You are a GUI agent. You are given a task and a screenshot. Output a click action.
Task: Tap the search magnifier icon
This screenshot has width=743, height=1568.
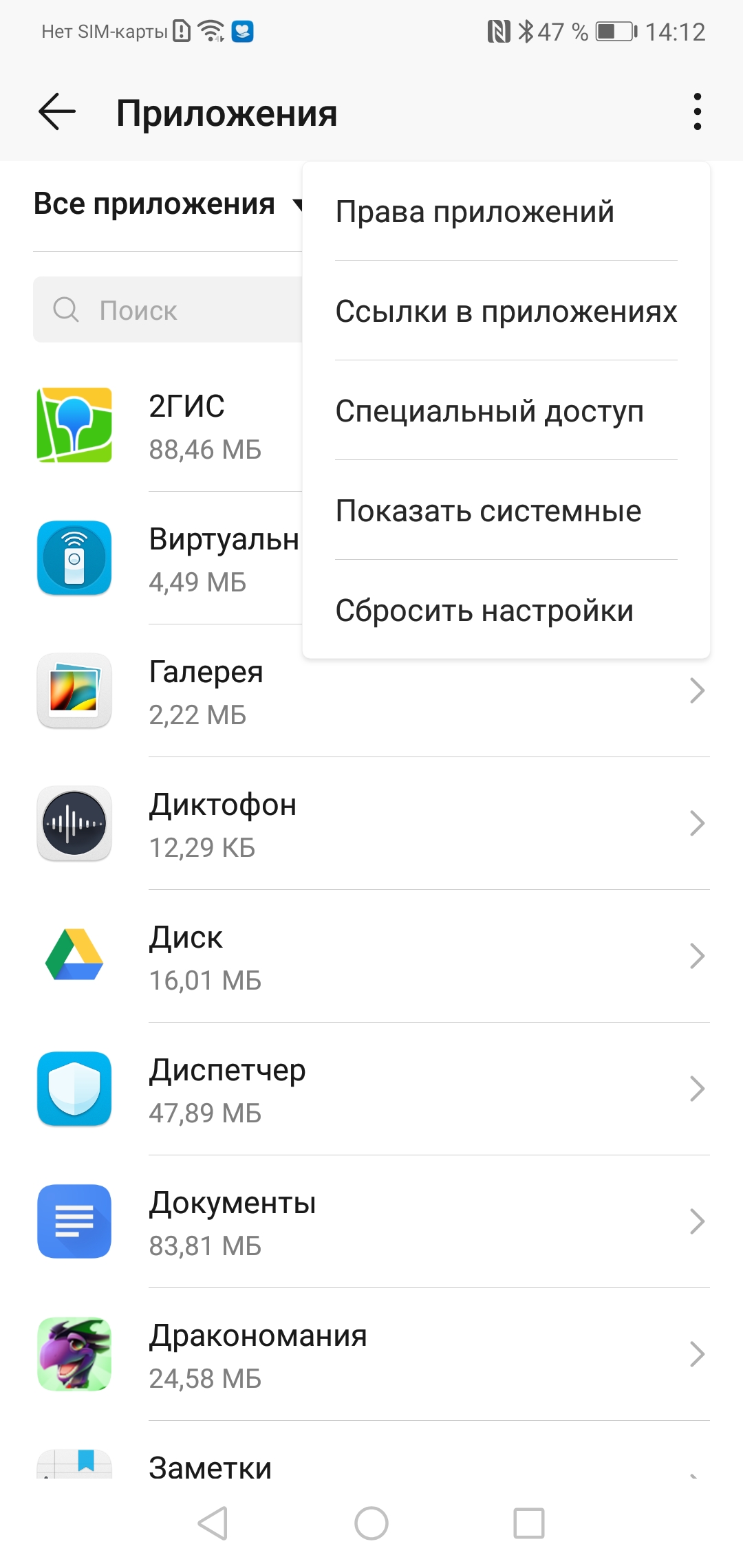point(65,309)
